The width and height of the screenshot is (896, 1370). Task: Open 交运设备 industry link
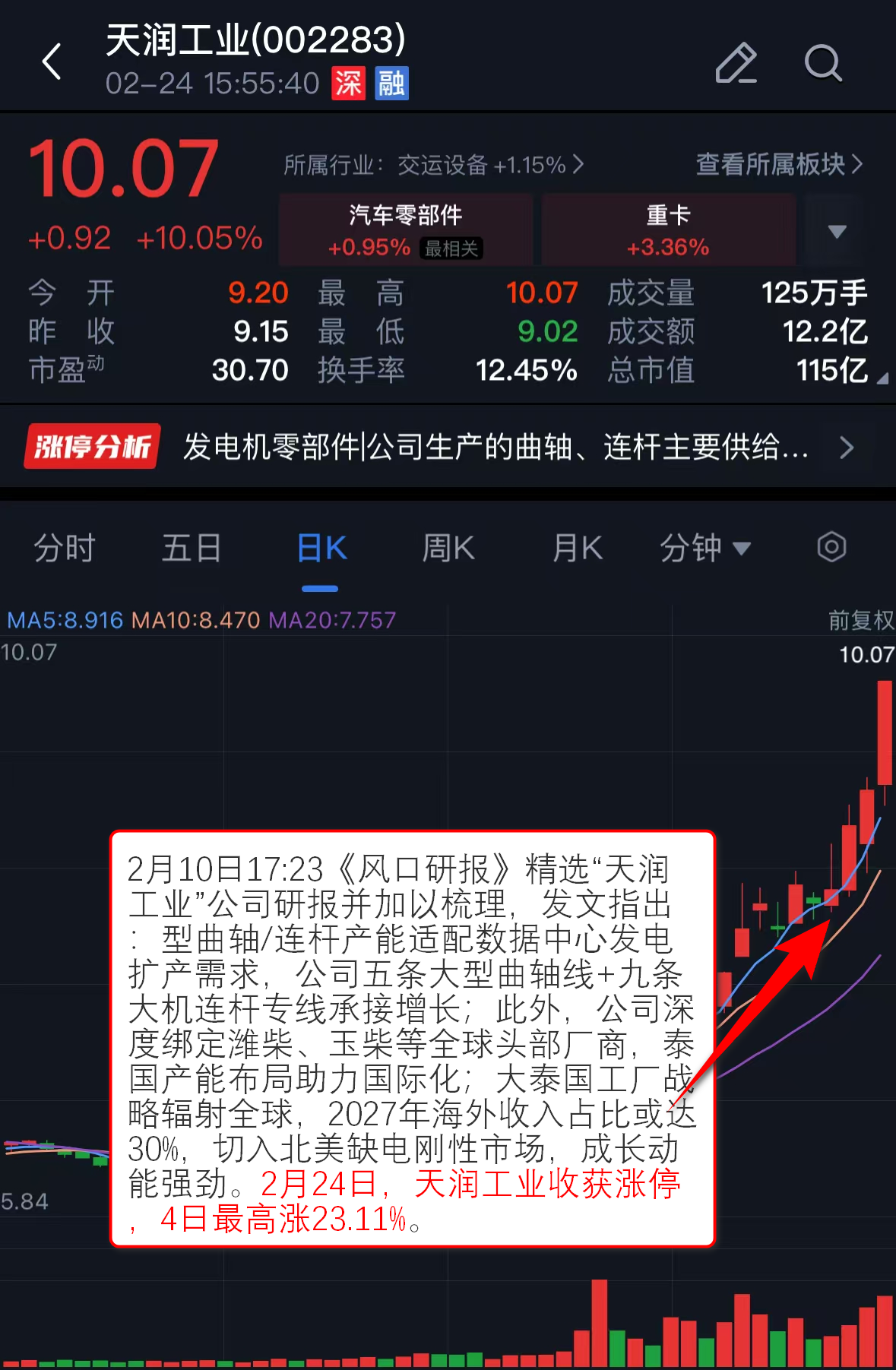(433, 164)
